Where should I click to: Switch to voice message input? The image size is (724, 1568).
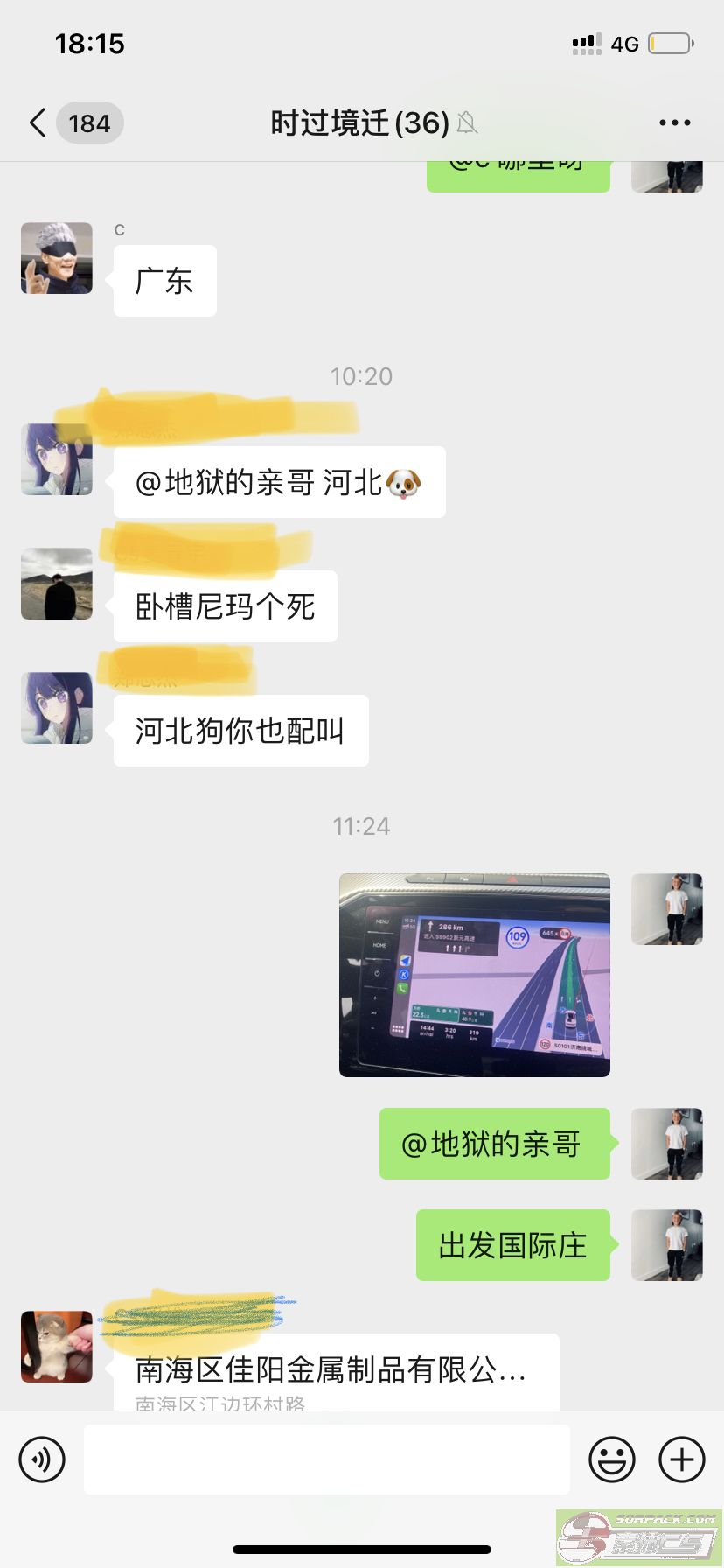point(42,1459)
